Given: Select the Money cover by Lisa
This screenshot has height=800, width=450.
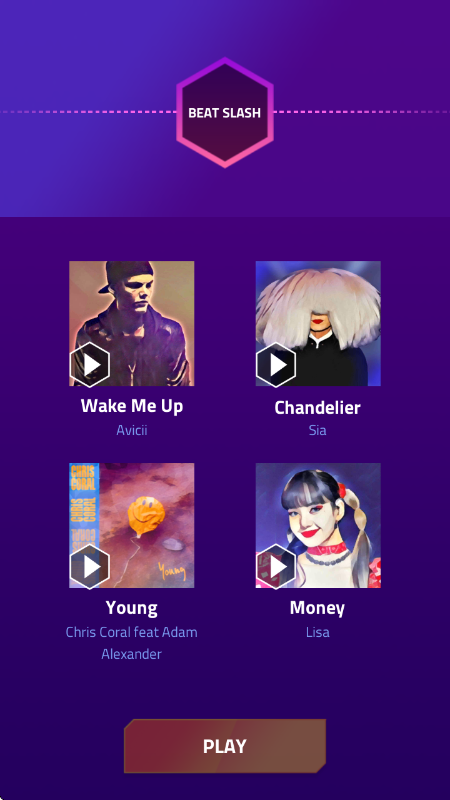Looking at the screenshot, I should (x=318, y=526).
